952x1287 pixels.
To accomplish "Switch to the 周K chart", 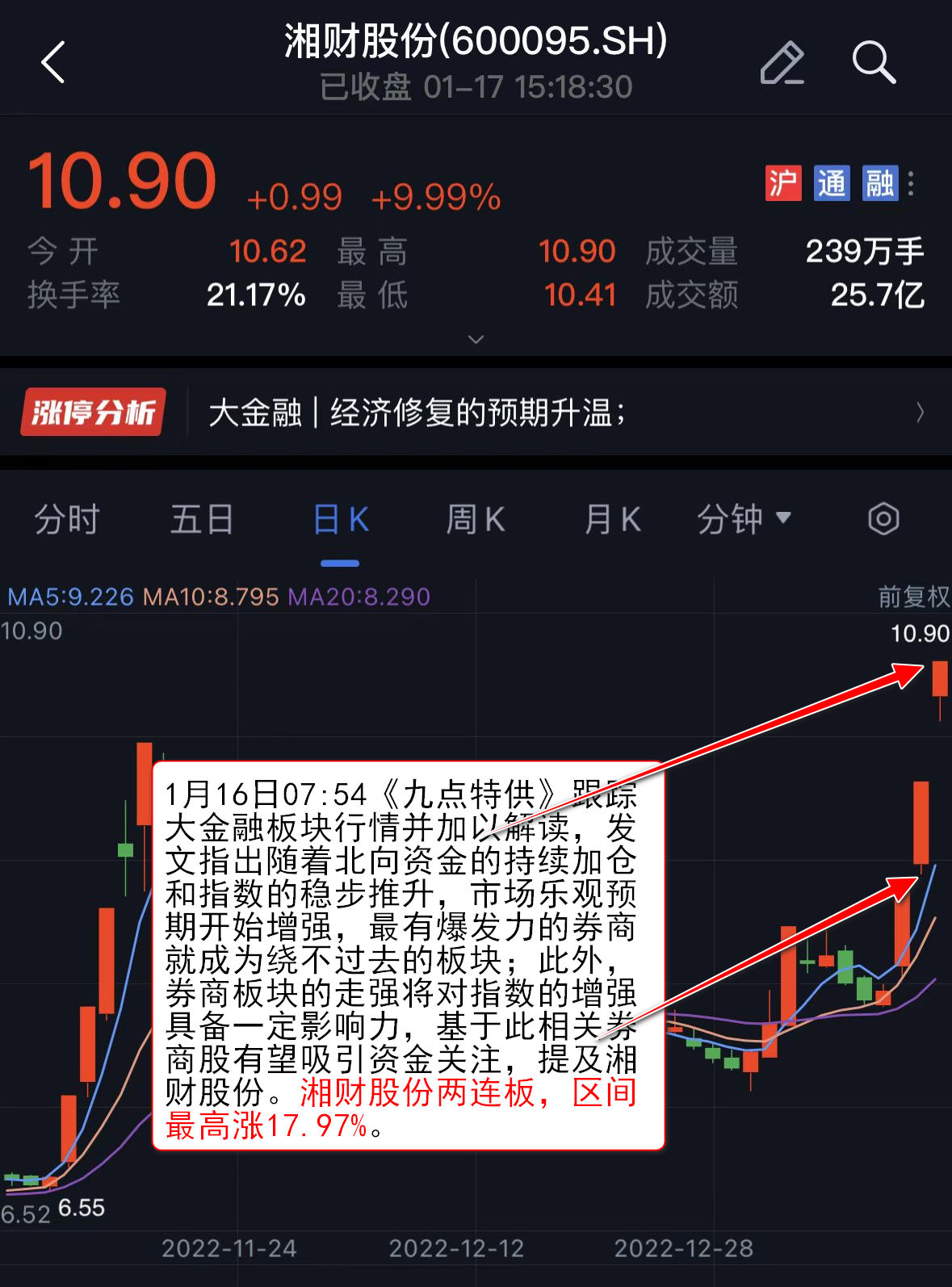I will click(476, 519).
